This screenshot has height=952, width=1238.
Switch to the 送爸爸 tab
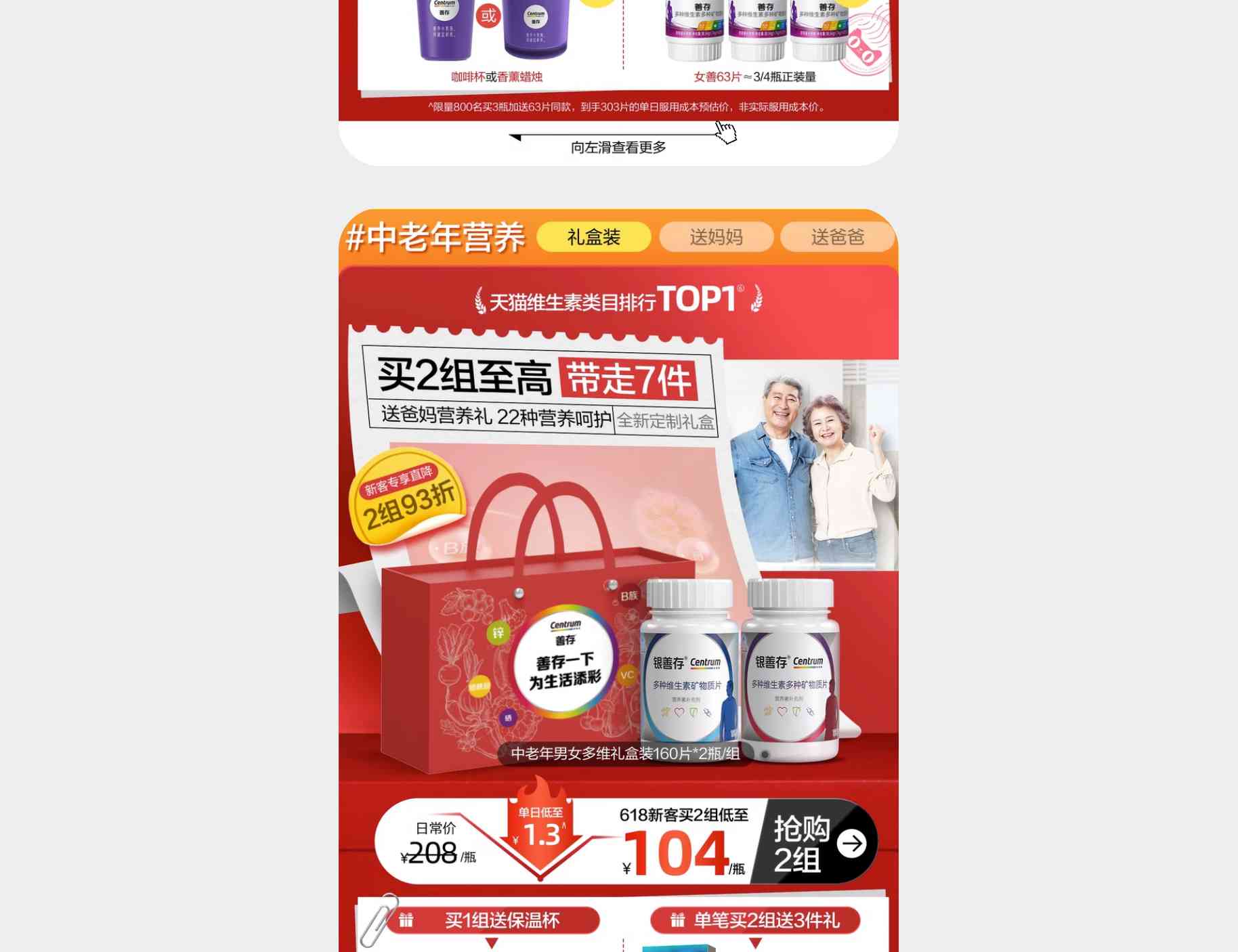[x=837, y=237]
